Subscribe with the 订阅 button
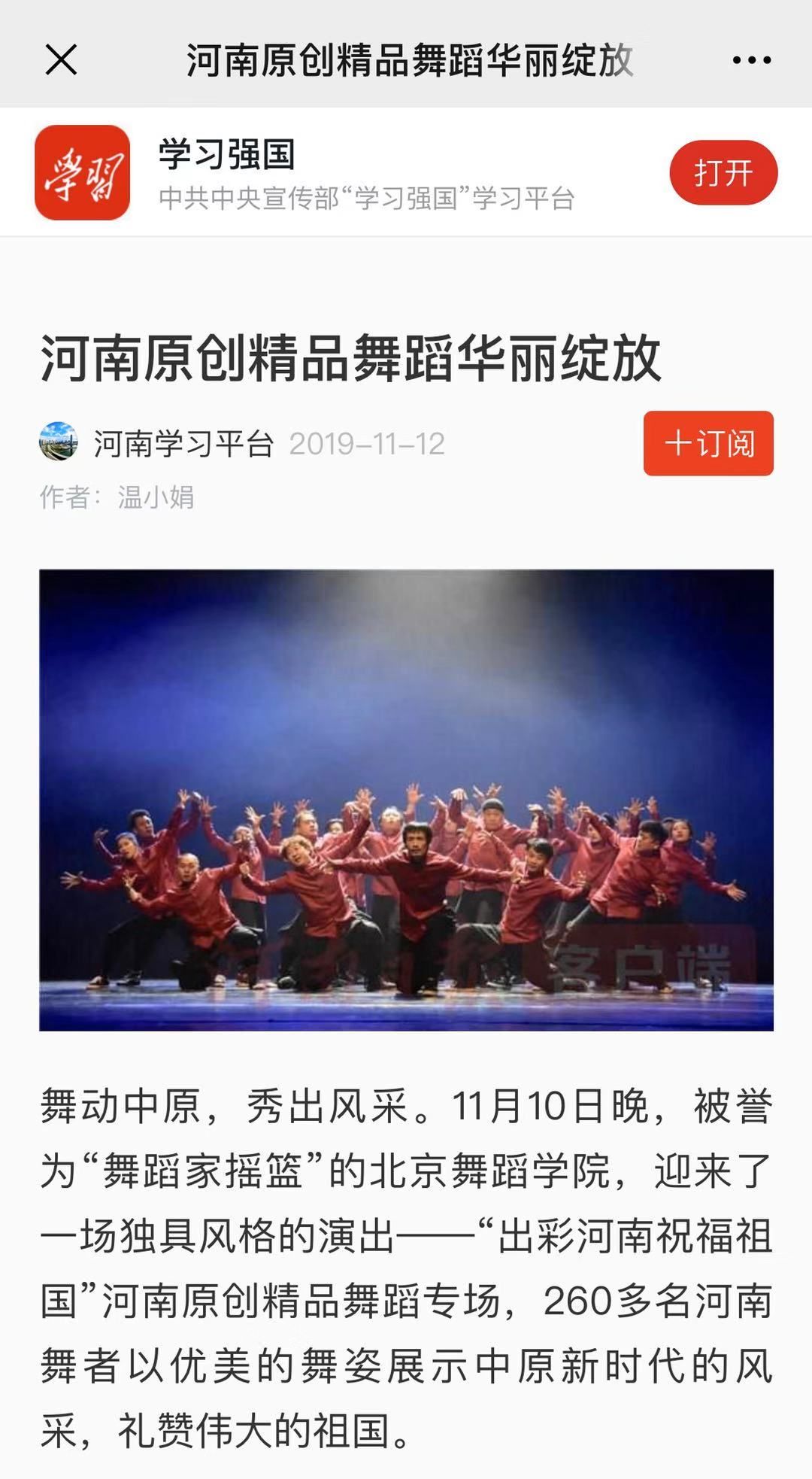 click(x=708, y=443)
